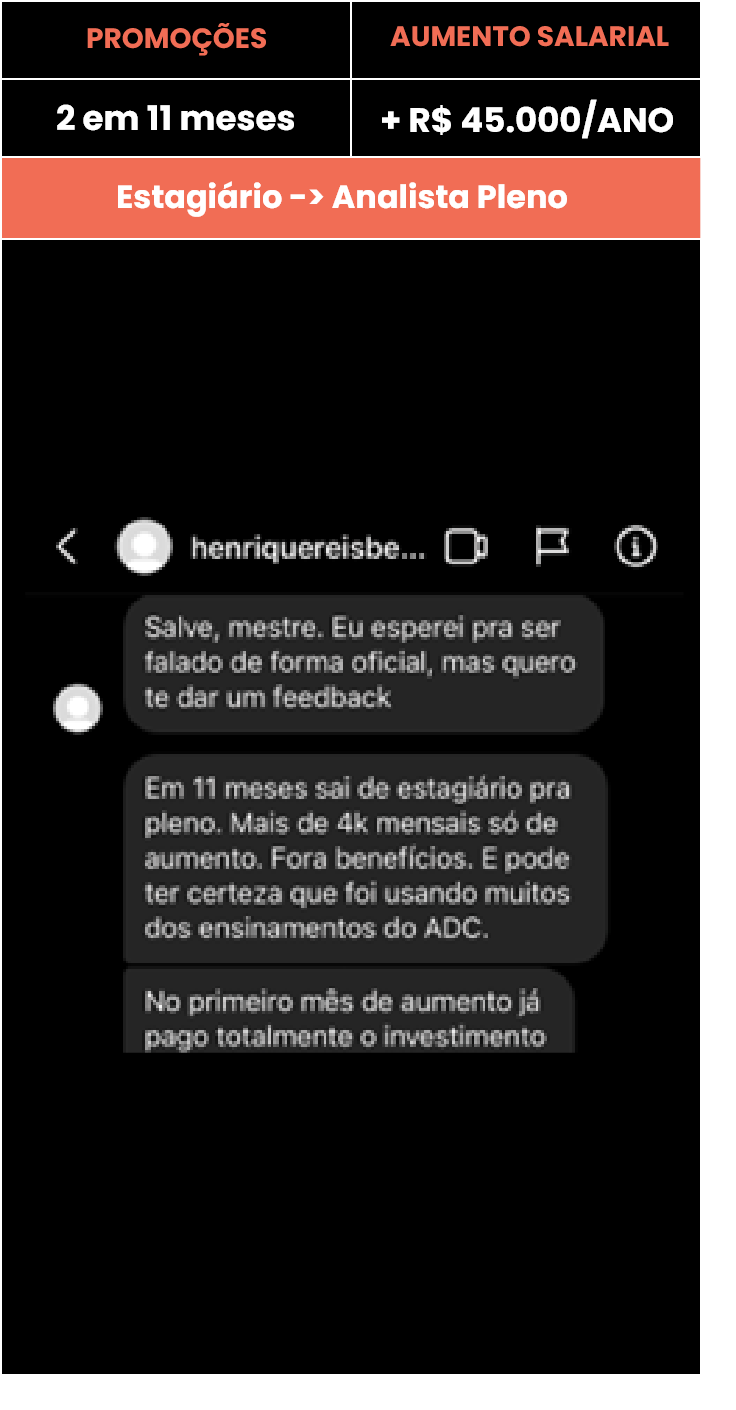736x1410 pixels.
Task: Open conversation details via the info icon
Action: point(637,546)
